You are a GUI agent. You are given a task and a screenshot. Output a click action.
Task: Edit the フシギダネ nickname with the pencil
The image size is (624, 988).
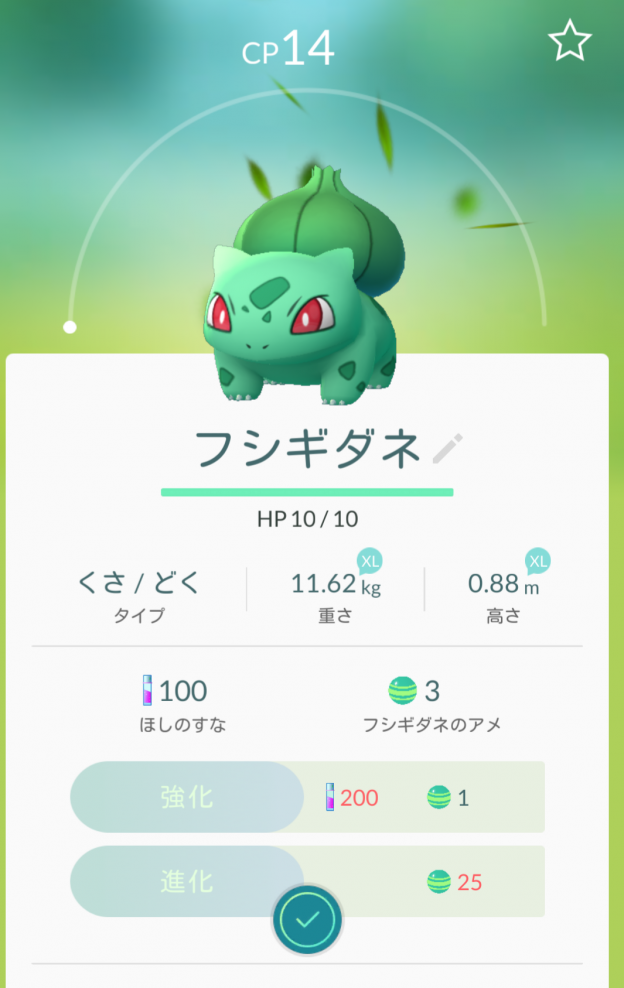(449, 449)
